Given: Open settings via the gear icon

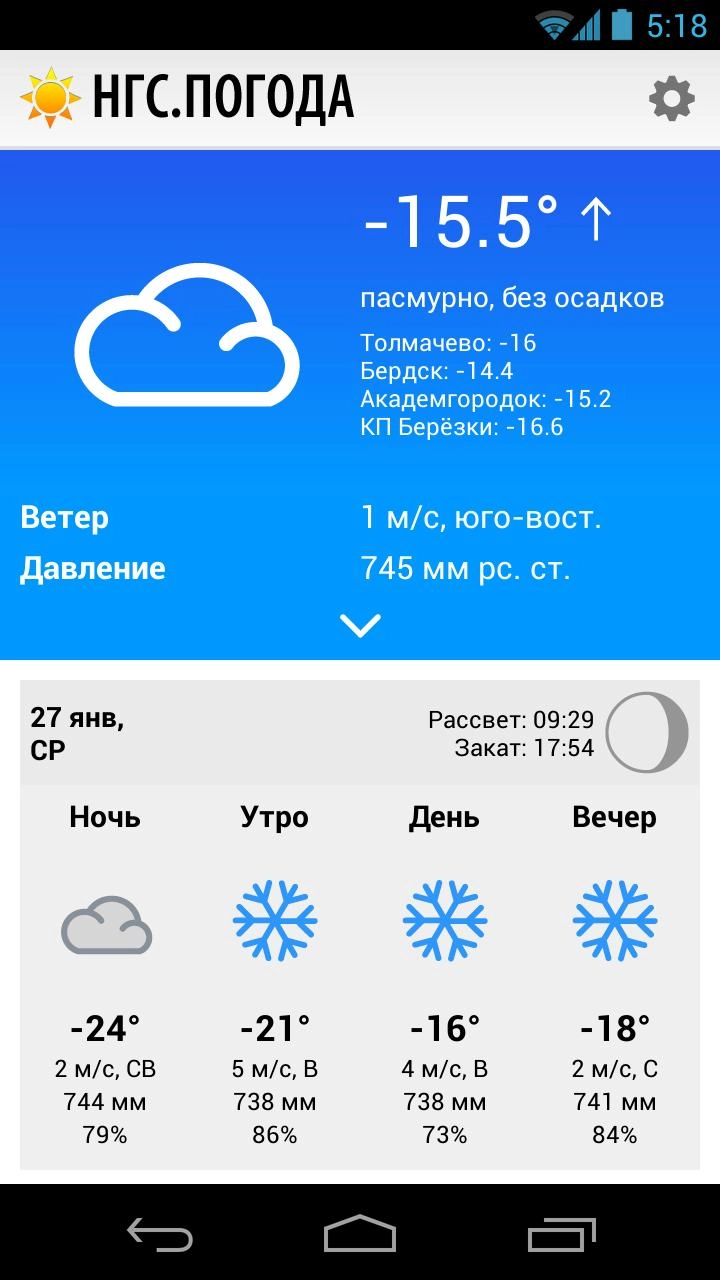Looking at the screenshot, I should coord(671,99).
